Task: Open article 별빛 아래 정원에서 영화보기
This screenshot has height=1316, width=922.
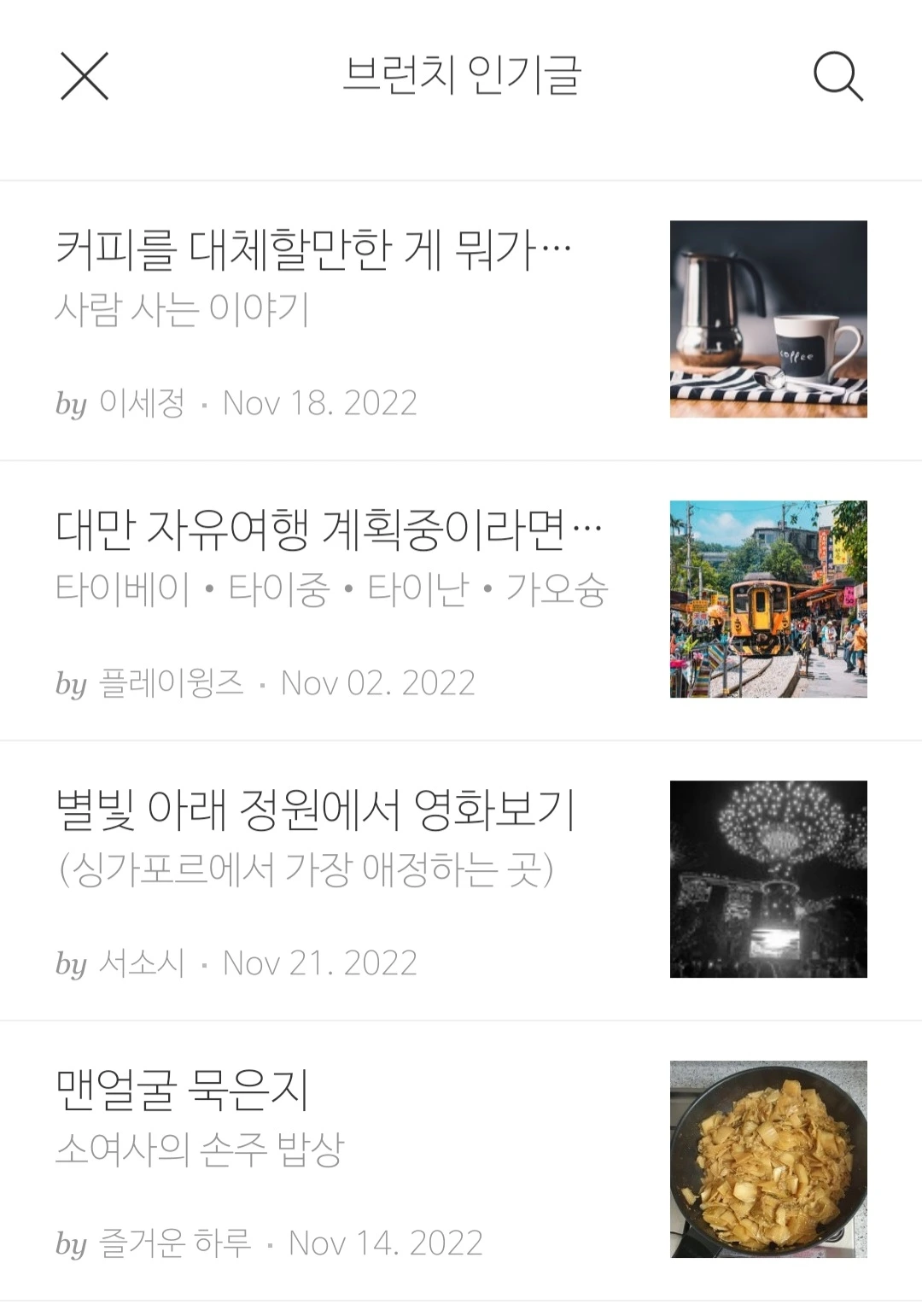Action: click(x=315, y=810)
